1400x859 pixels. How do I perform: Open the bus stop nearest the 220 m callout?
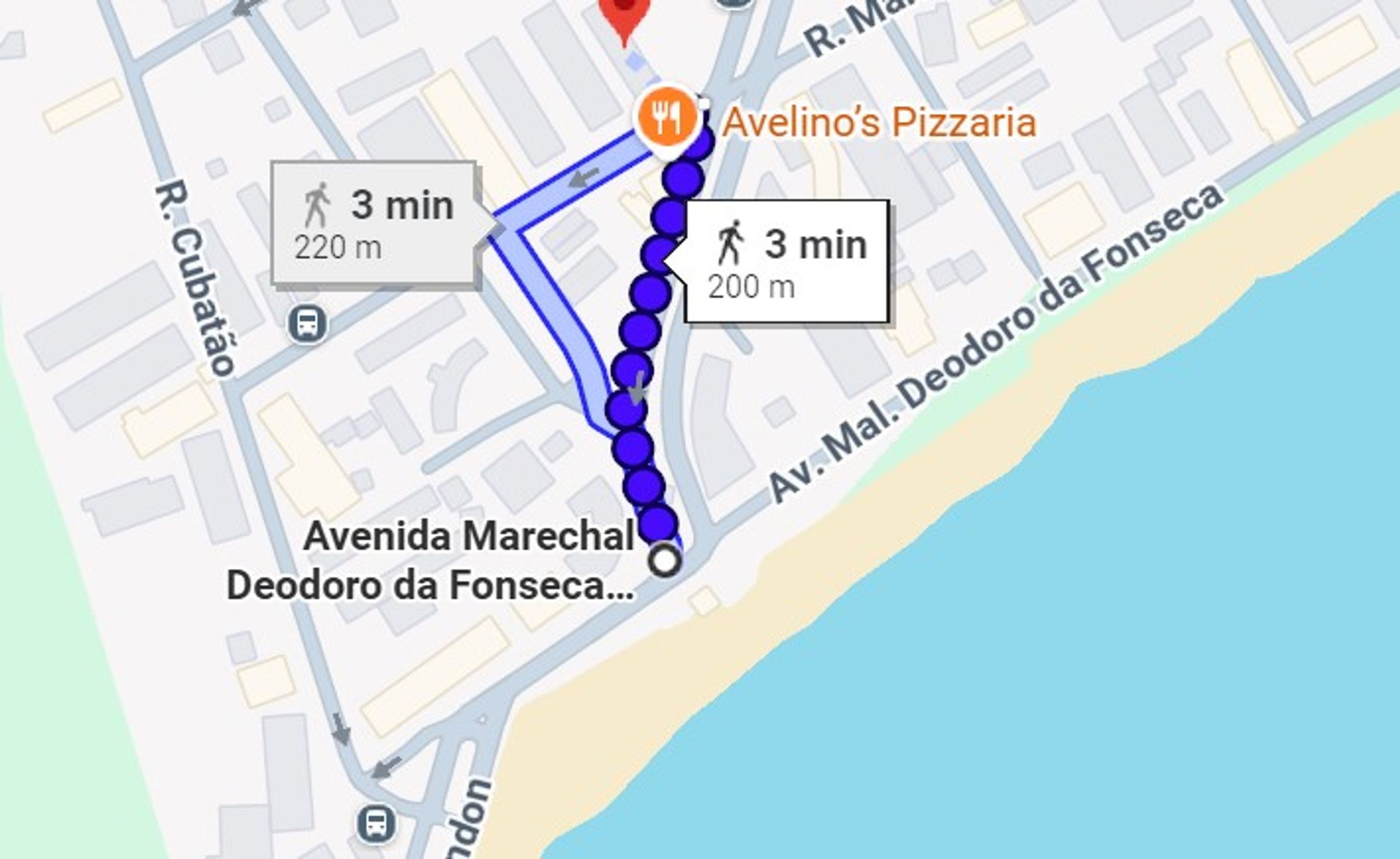tap(308, 323)
